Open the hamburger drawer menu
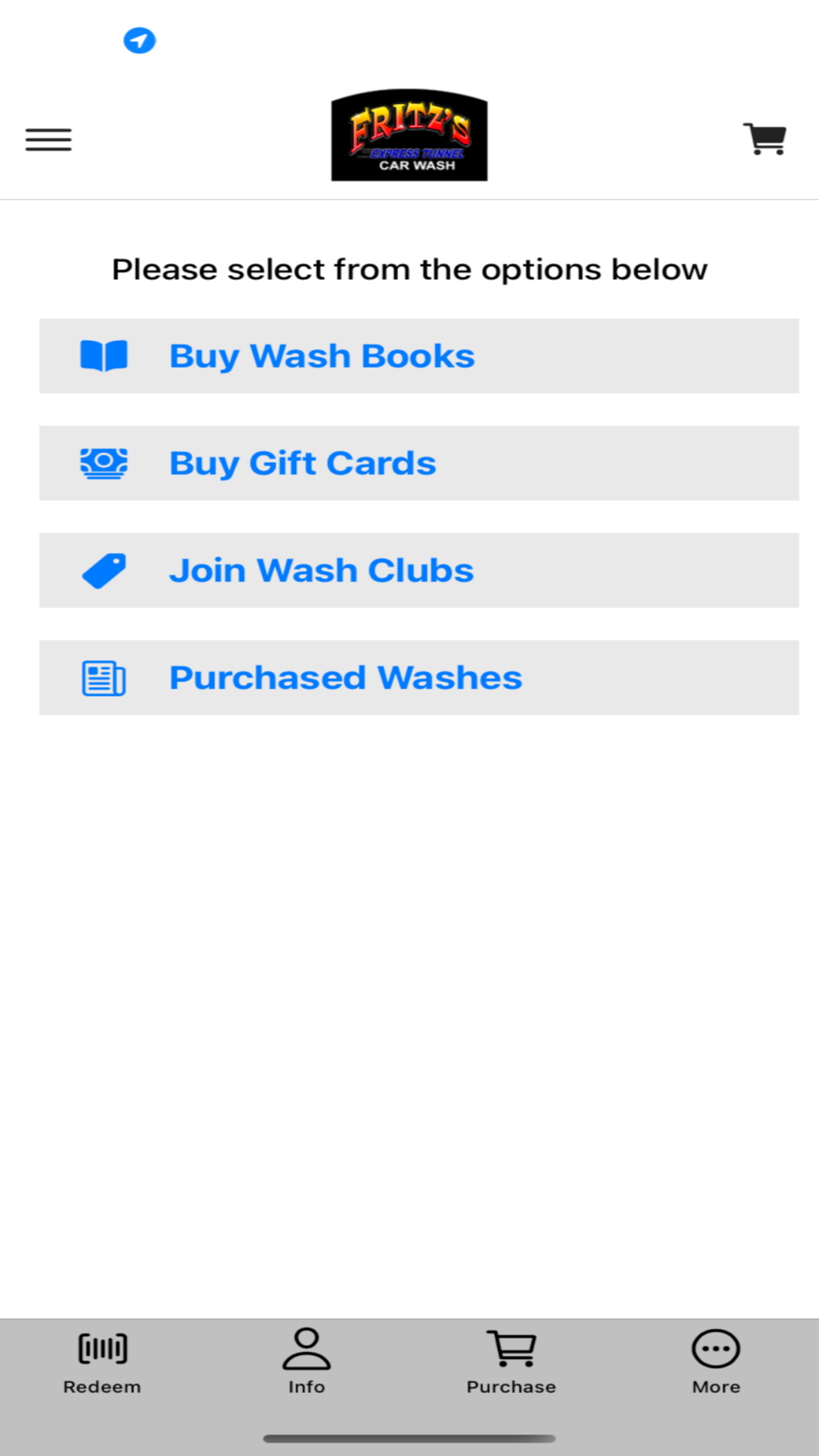 (x=48, y=140)
